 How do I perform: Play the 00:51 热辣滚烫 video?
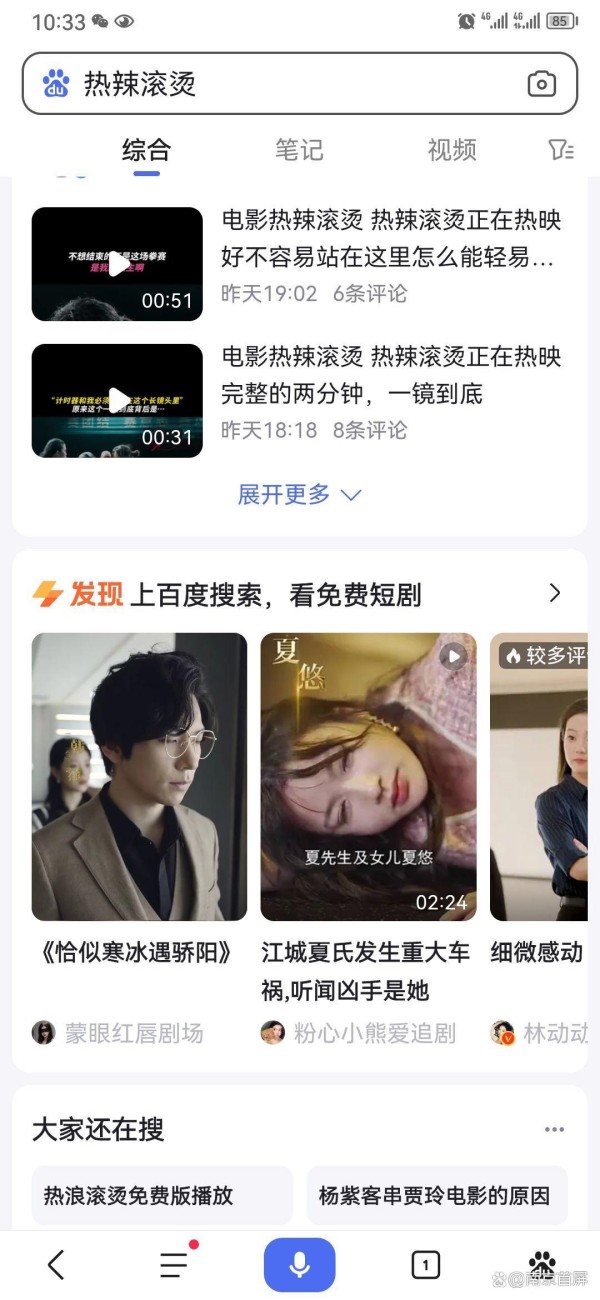point(117,264)
